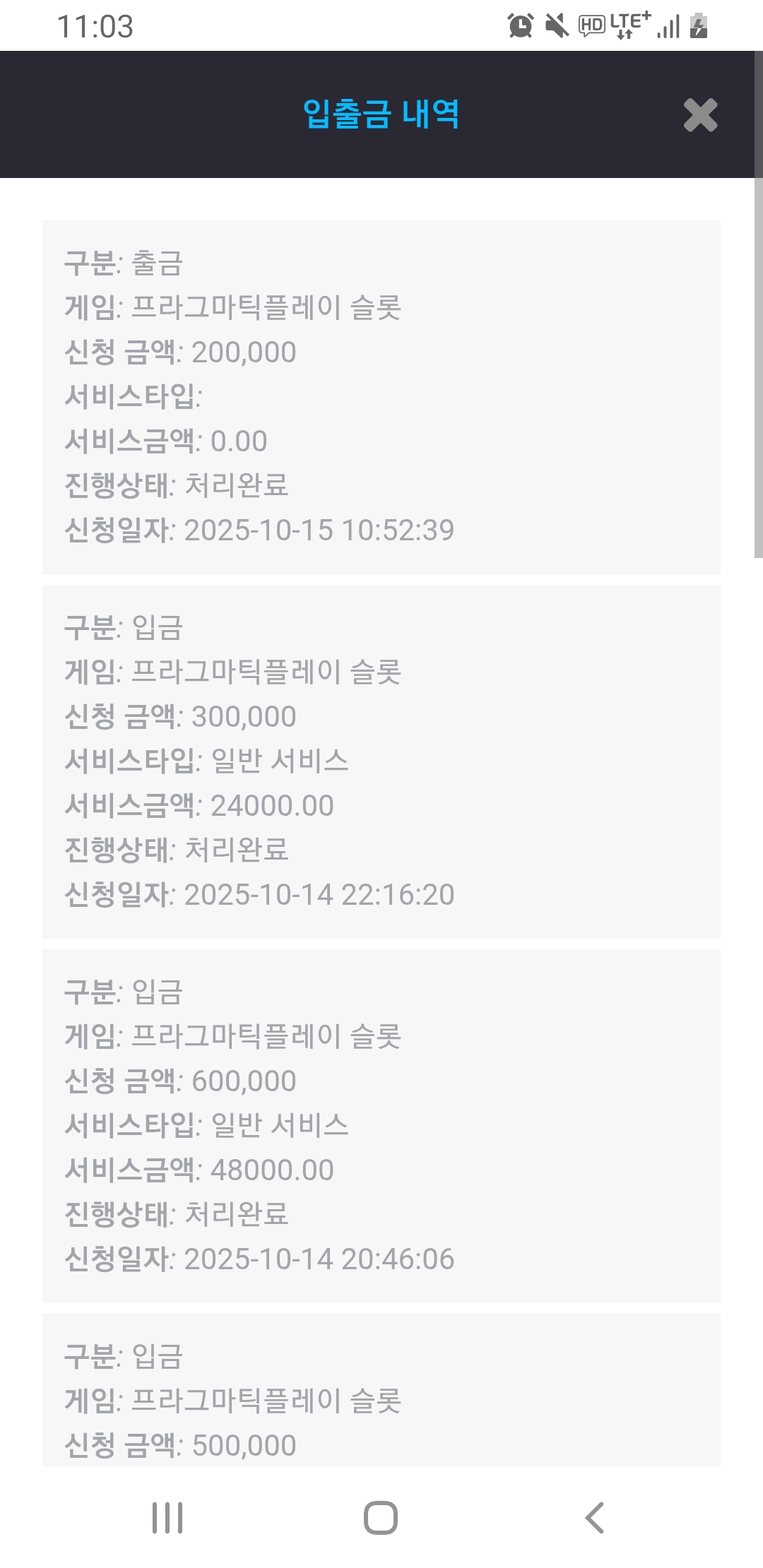Select the 300,000 입금 record

pos(381,759)
